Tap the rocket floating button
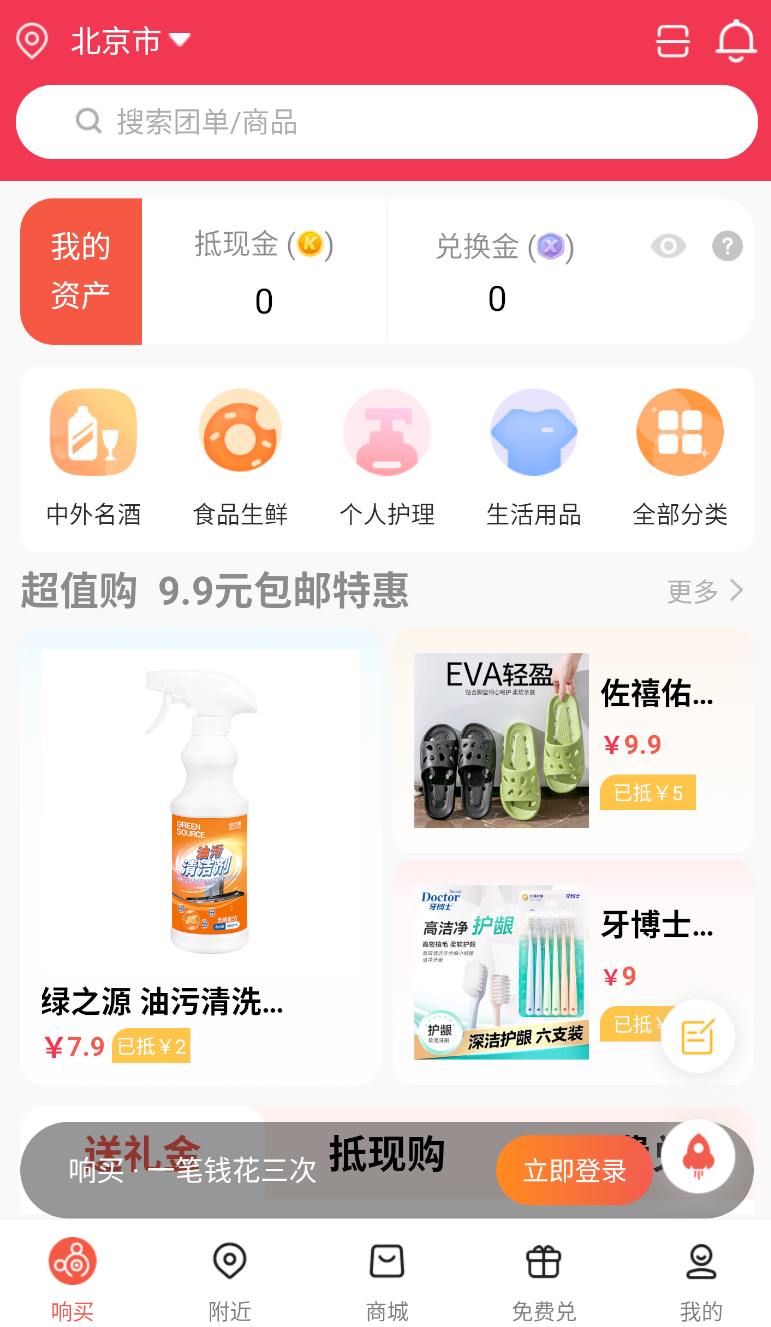Viewport: 771px width, 1327px height. point(698,1156)
